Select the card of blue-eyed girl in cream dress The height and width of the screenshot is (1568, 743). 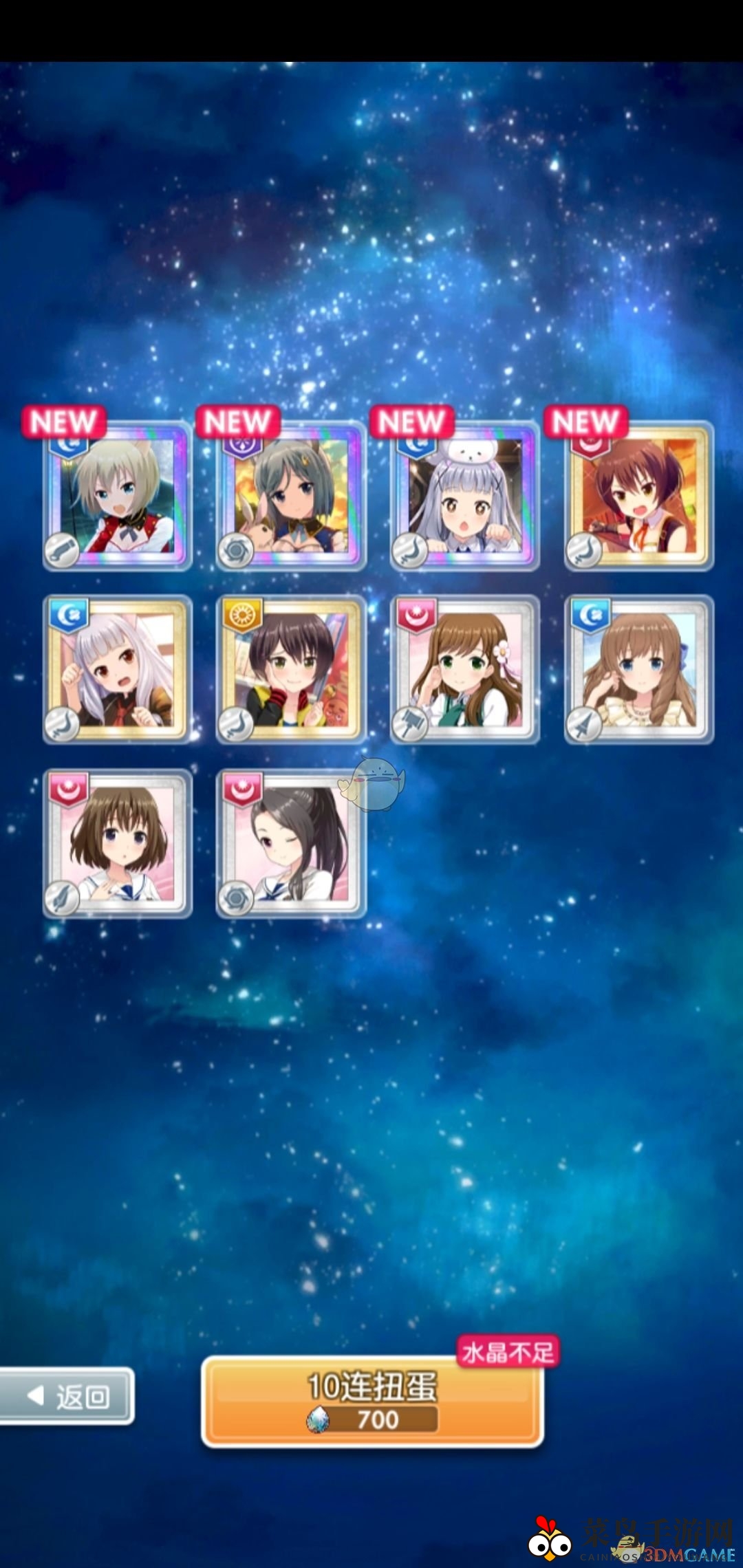639,670
